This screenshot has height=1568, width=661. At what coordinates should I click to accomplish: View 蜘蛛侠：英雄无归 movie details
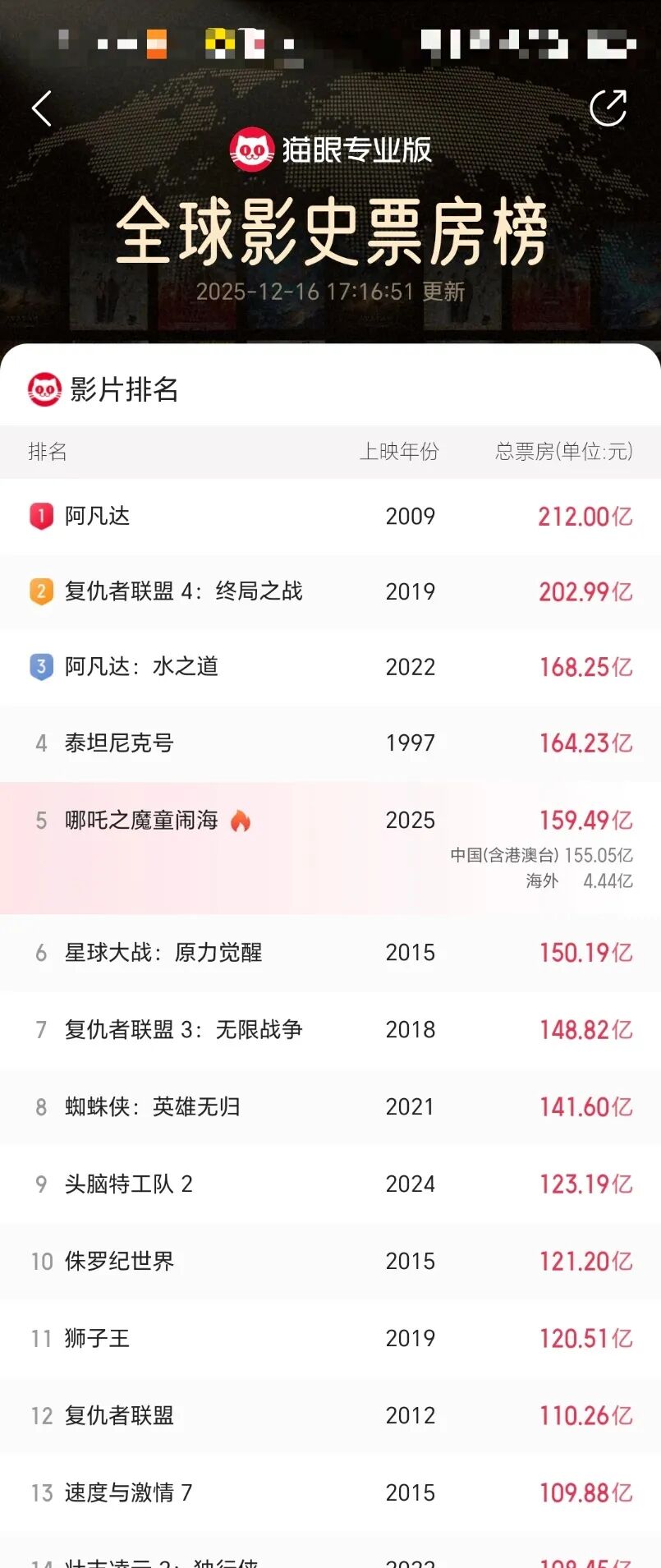tap(153, 1107)
